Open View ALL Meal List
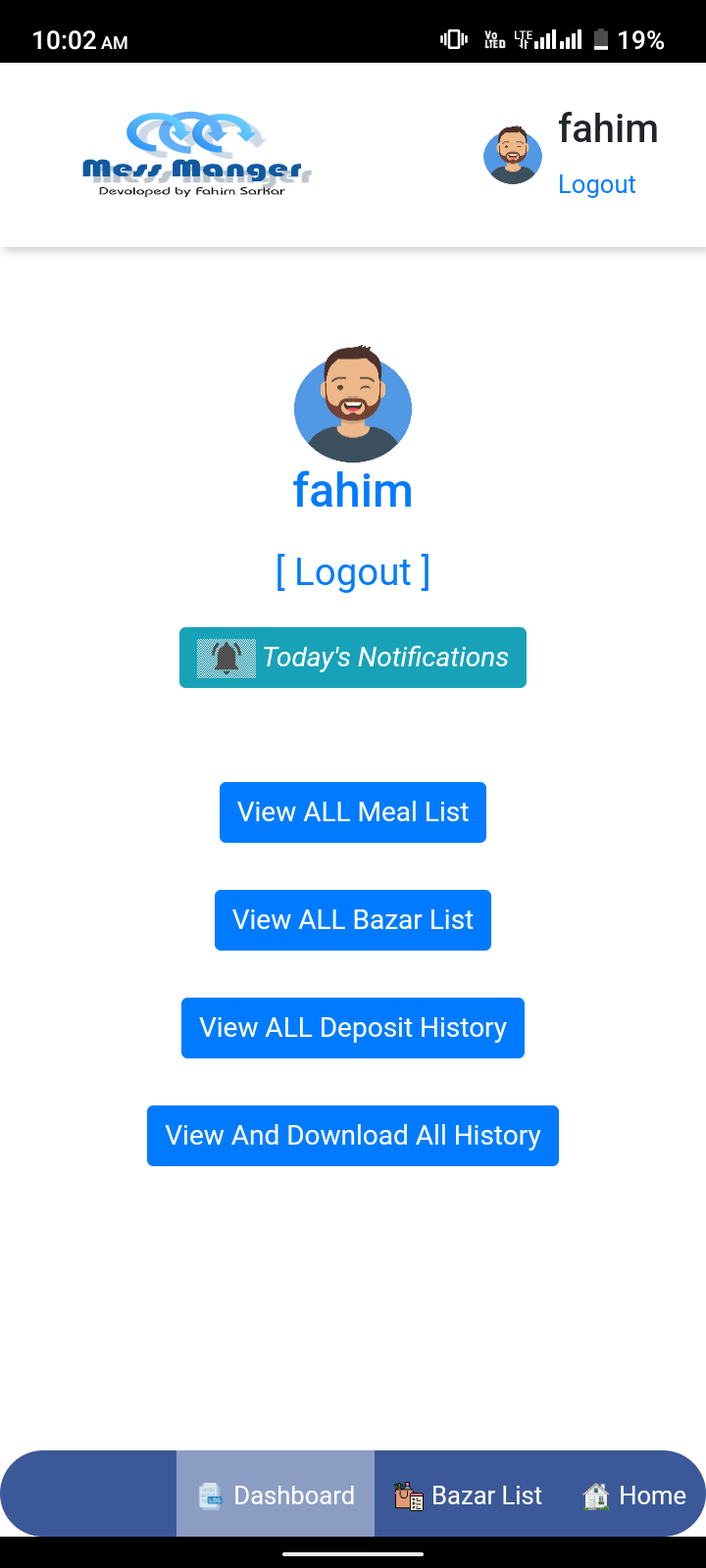Image resolution: width=706 pixels, height=1568 pixels. pyautogui.click(x=353, y=811)
